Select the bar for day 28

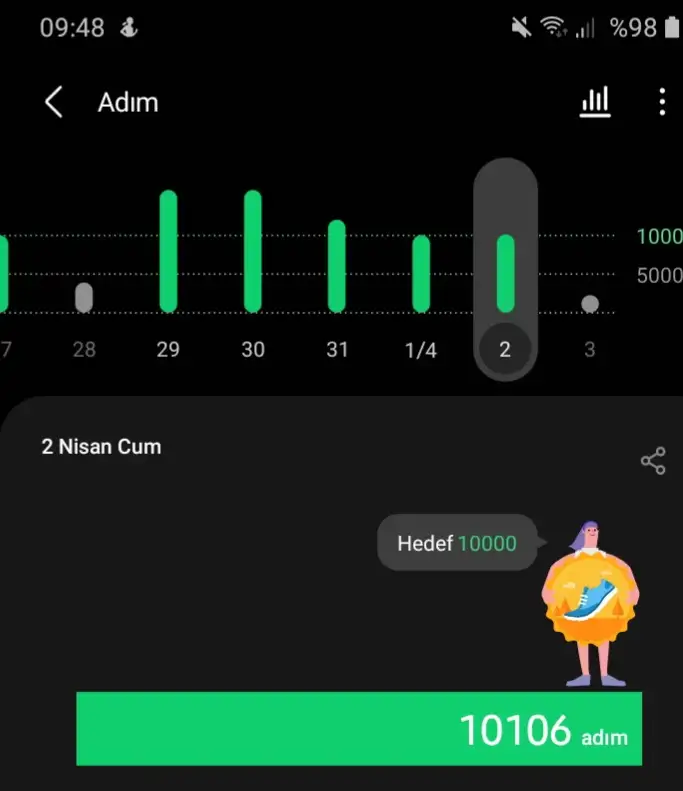click(84, 297)
